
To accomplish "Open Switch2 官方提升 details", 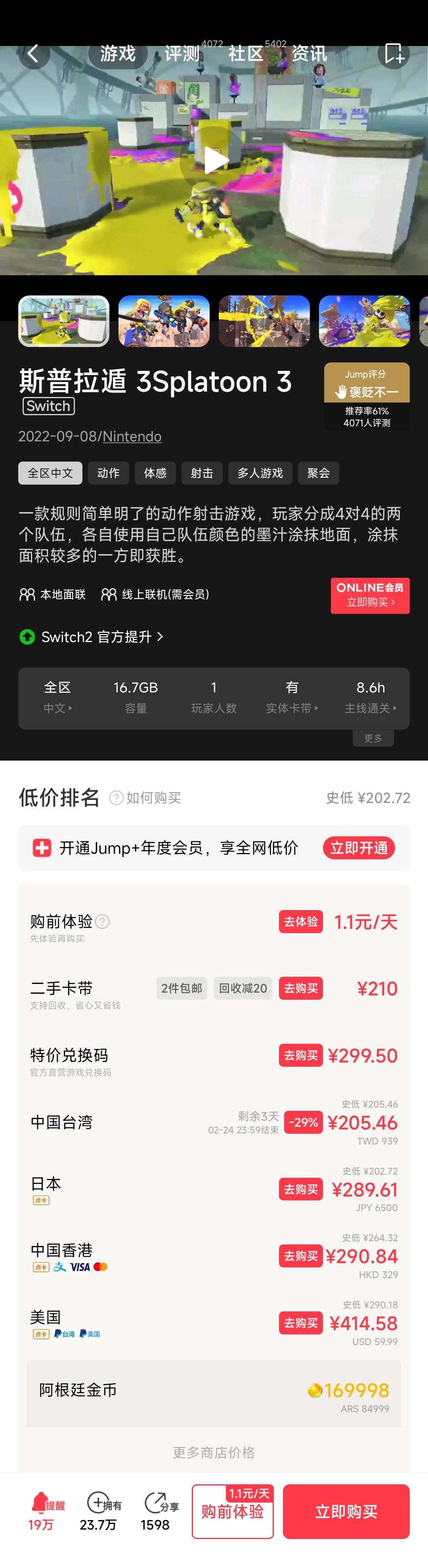I will (97, 637).
